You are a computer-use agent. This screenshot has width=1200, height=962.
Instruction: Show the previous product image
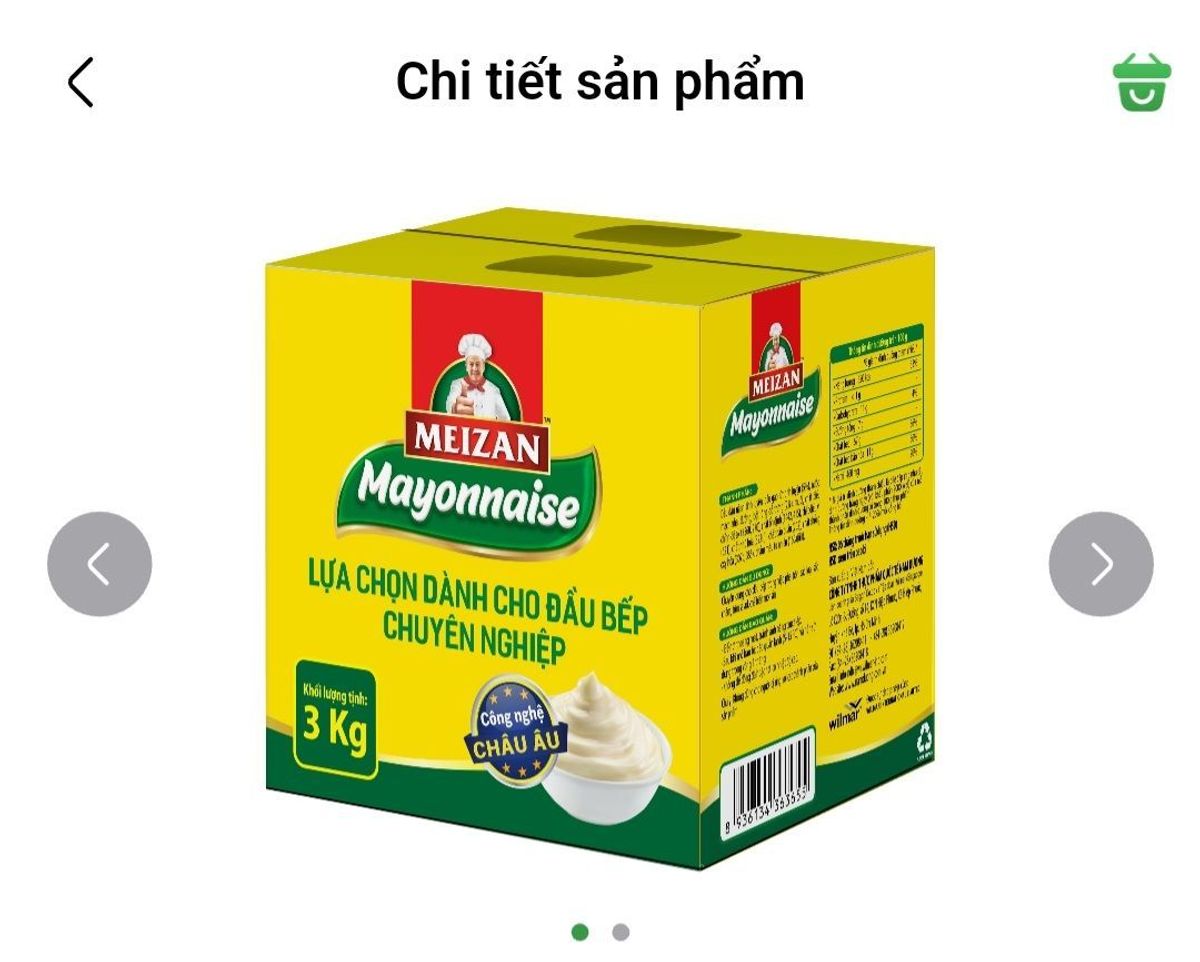(x=99, y=564)
